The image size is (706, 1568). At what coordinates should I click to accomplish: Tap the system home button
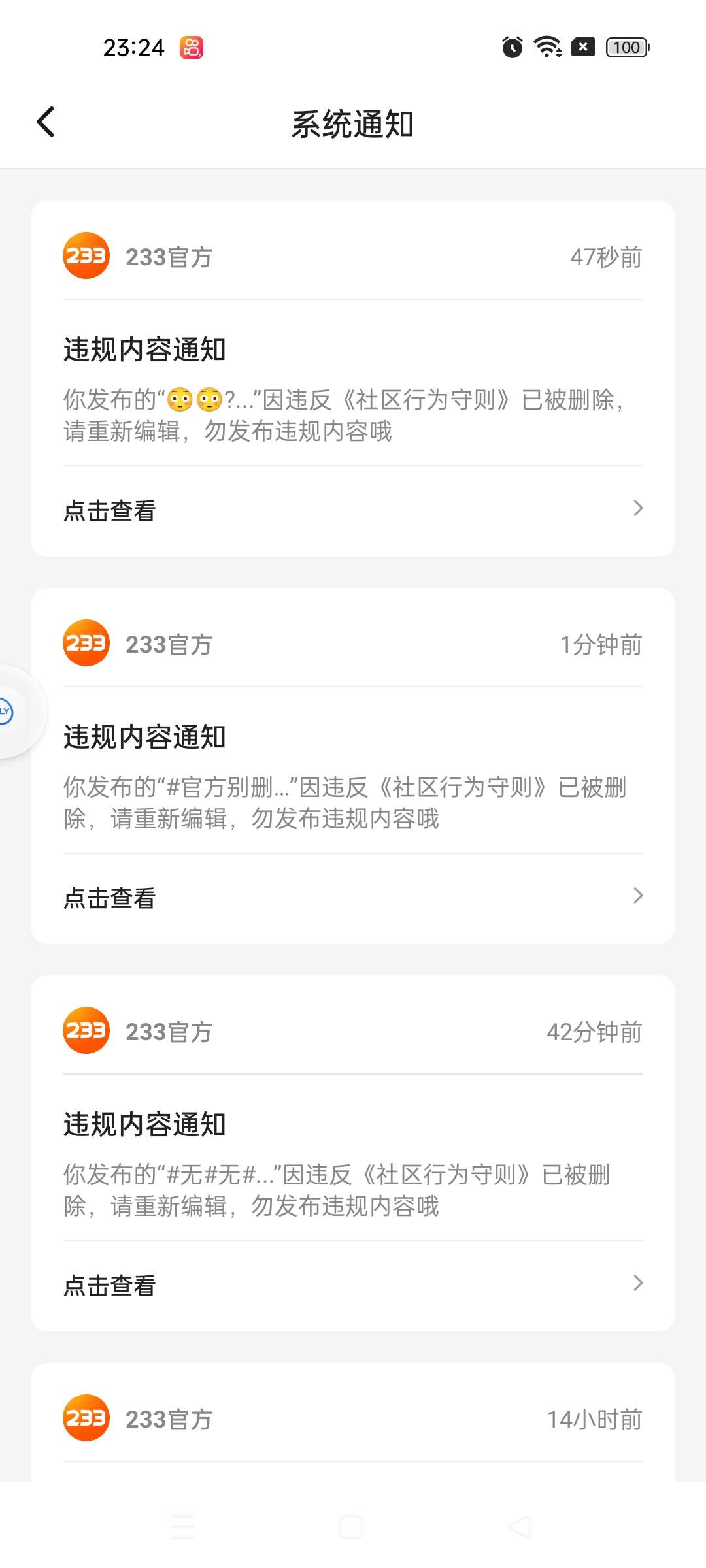[x=352, y=1527]
